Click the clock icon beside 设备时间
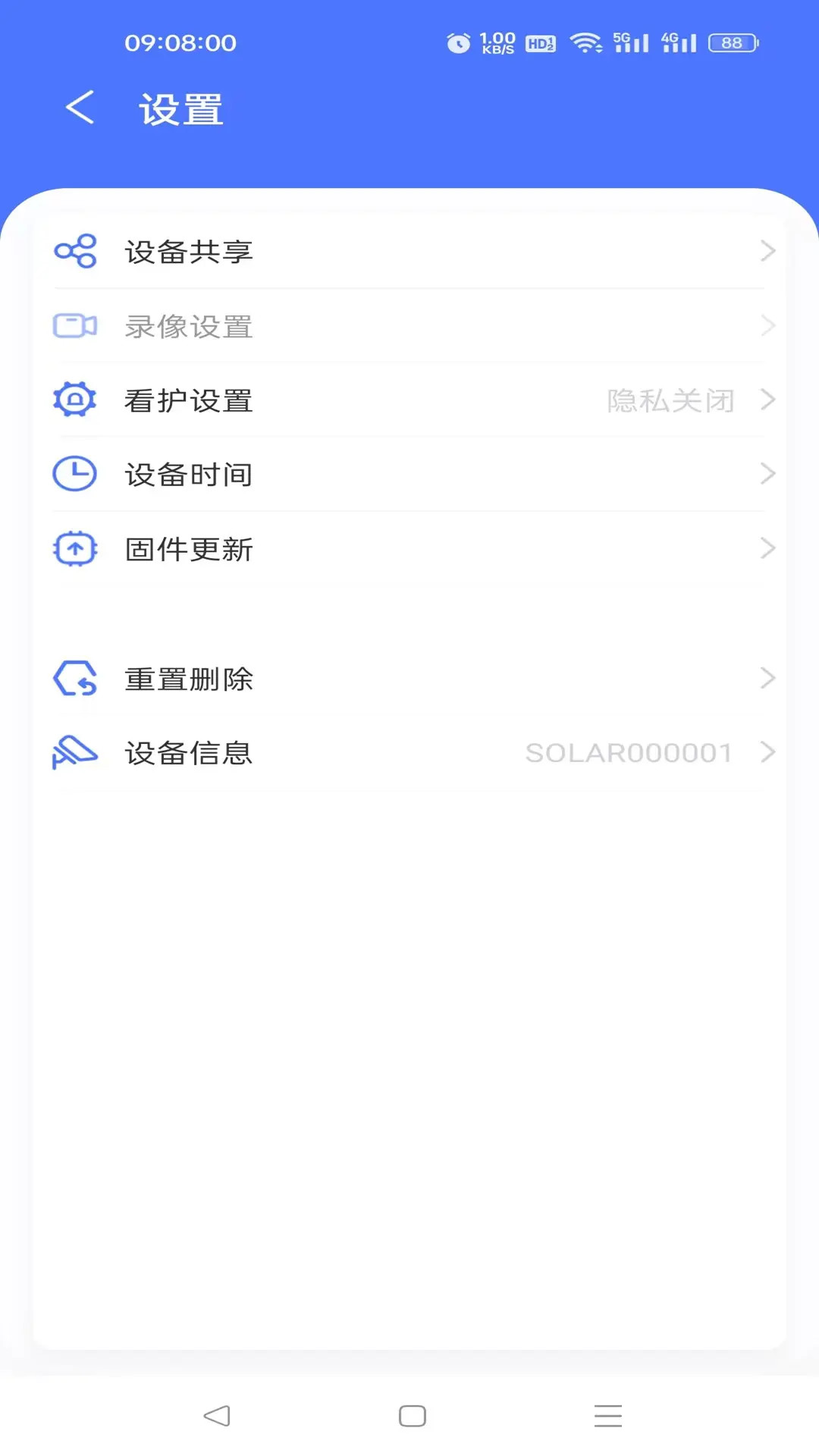Screen dimensions: 819x1456 [74, 474]
